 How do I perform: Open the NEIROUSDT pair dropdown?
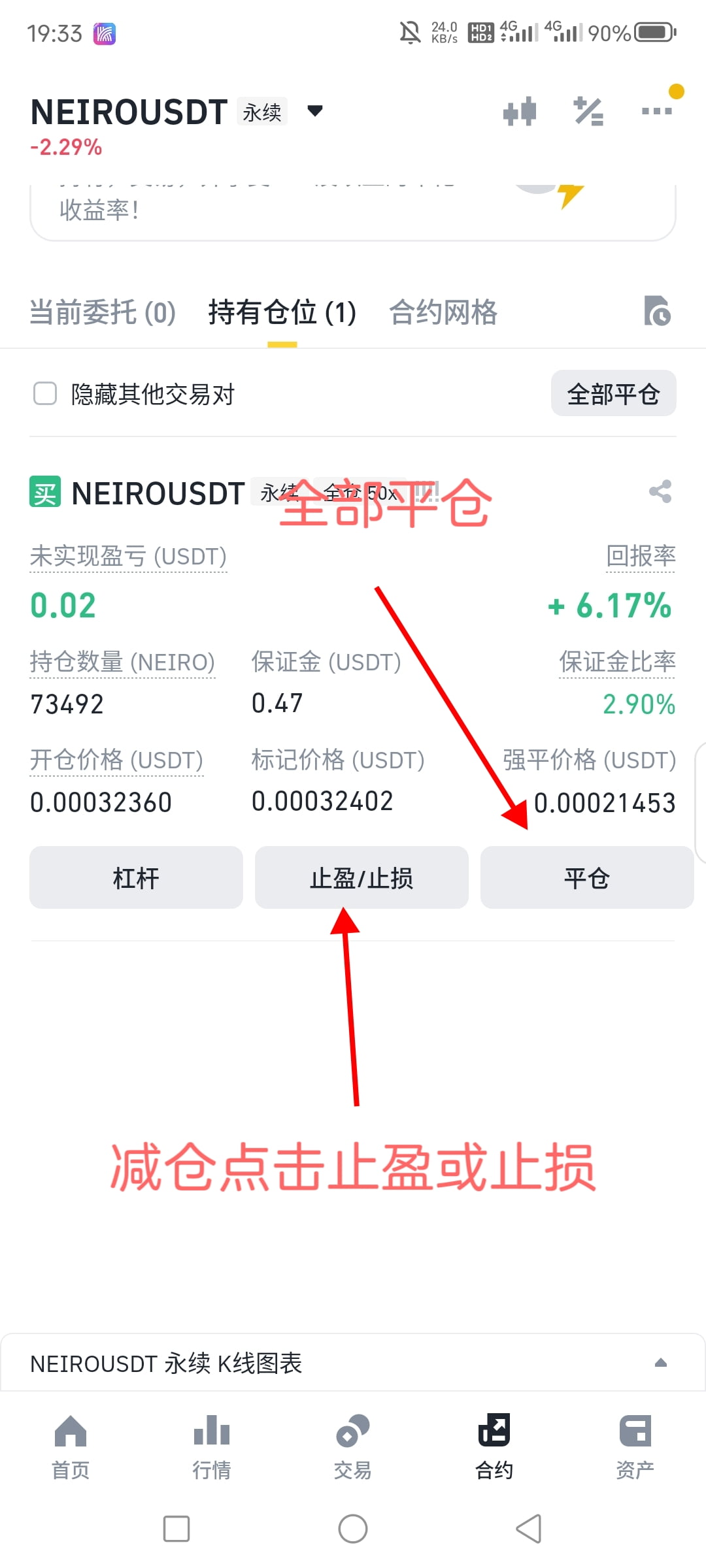[x=314, y=111]
